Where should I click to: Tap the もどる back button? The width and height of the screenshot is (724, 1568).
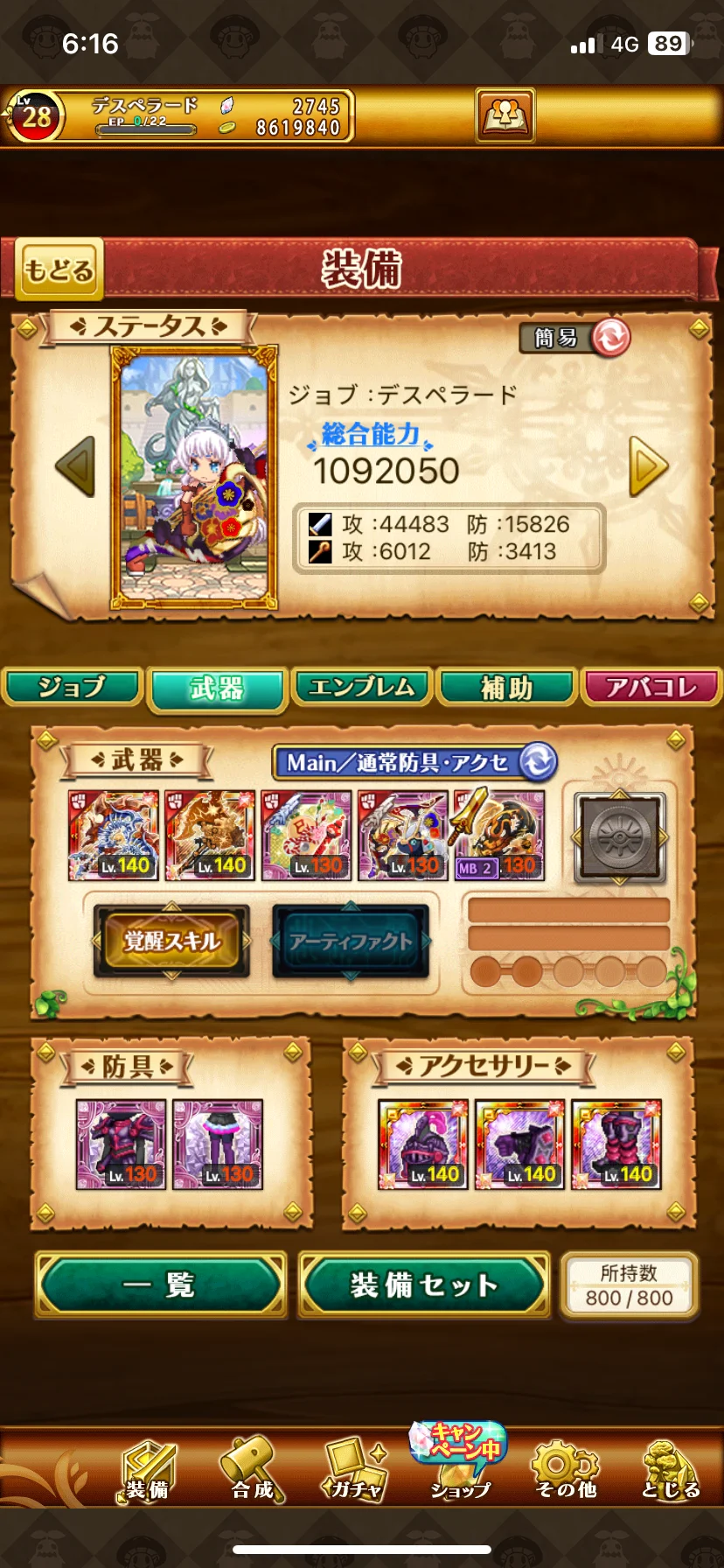[x=59, y=269]
